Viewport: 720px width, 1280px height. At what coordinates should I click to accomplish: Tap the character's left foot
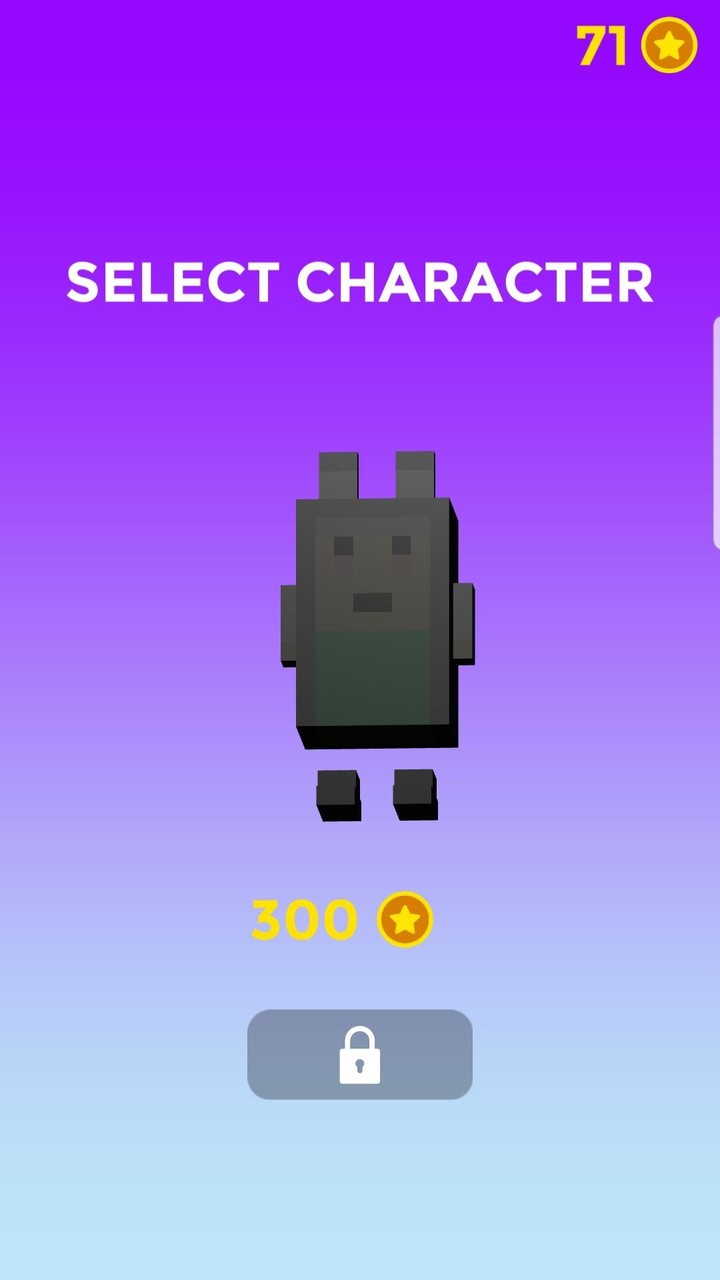(338, 795)
